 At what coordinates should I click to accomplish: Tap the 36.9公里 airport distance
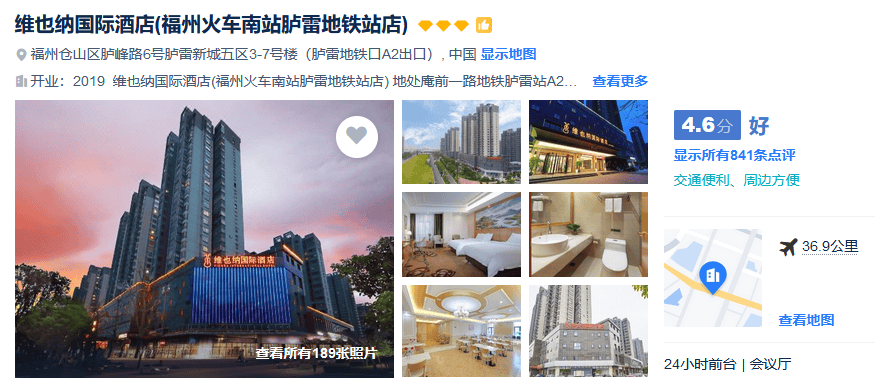[830, 246]
